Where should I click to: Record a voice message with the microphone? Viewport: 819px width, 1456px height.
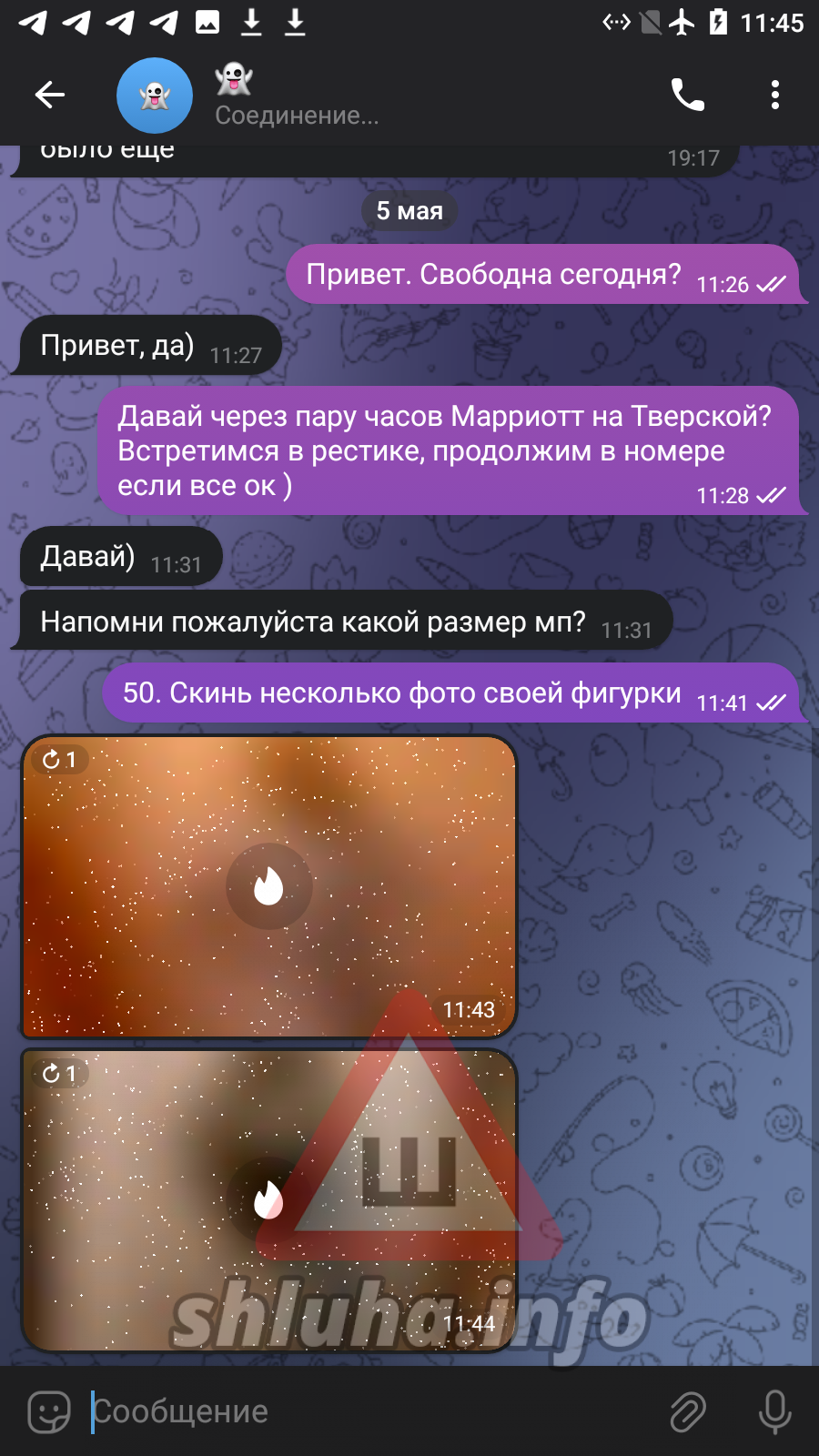point(774,1411)
